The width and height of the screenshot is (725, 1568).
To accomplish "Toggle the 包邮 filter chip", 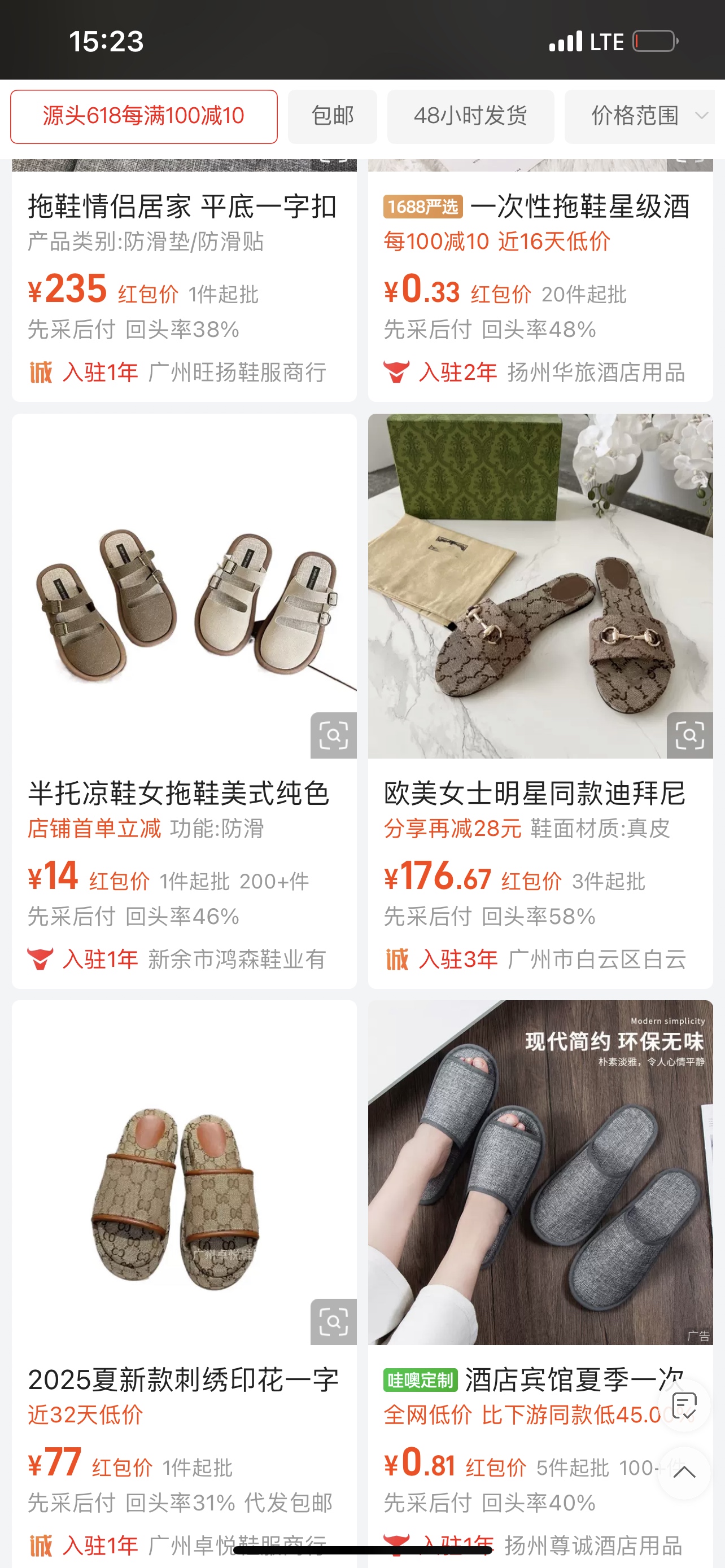I will 333,116.
